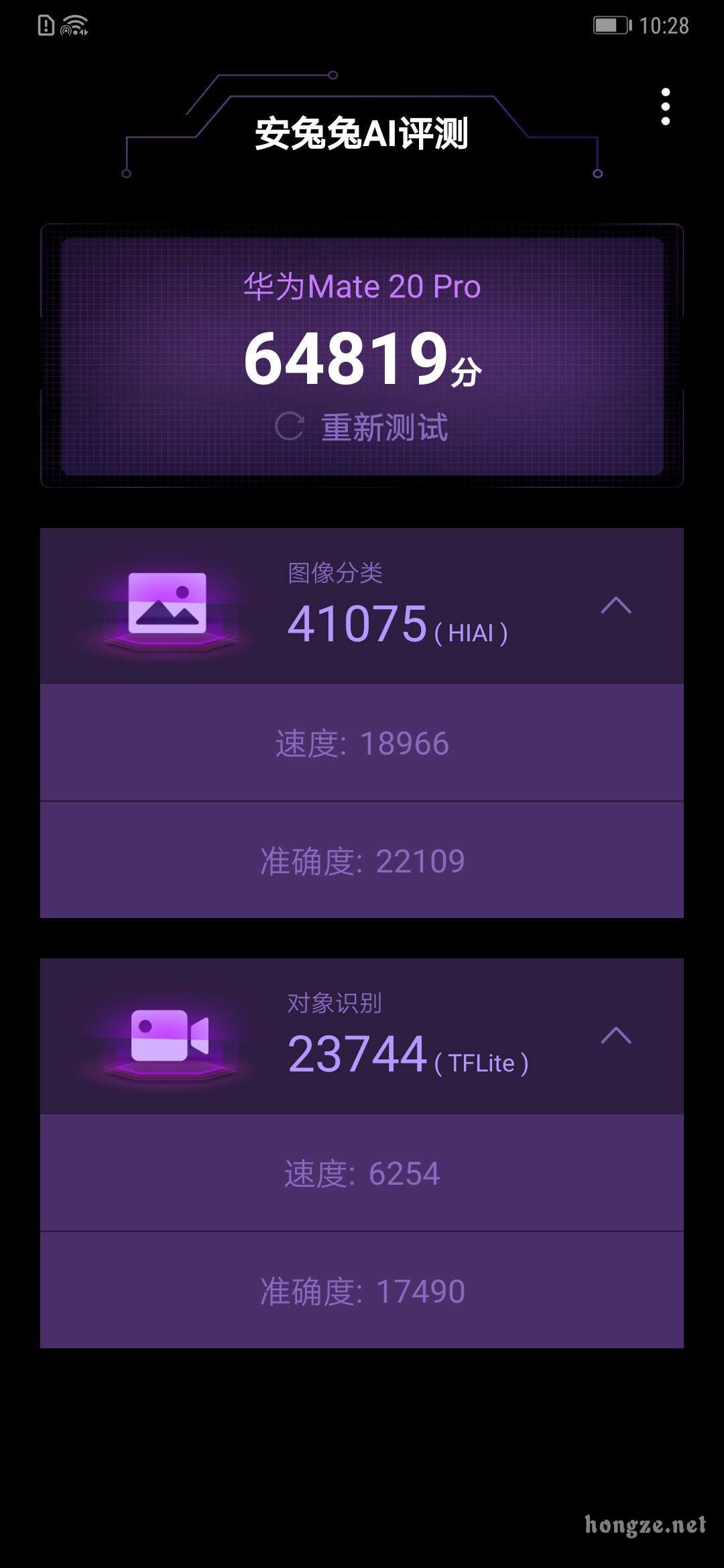The height and width of the screenshot is (1568, 724).
Task: Open the three-dot overflow menu
Action: 665,107
